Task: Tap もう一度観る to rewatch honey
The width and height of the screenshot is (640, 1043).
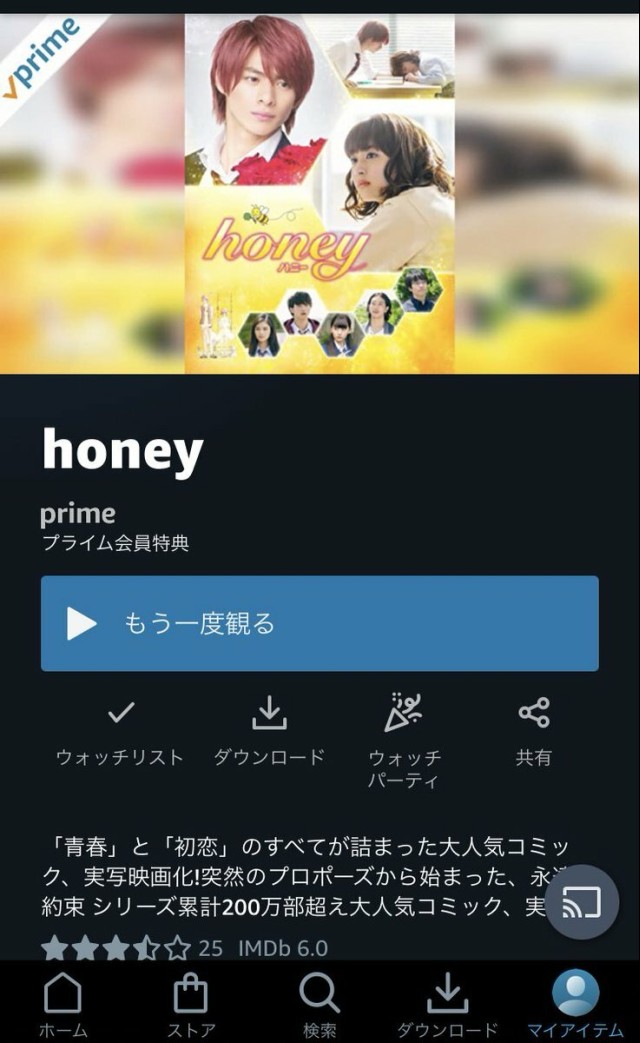Action: coord(319,623)
